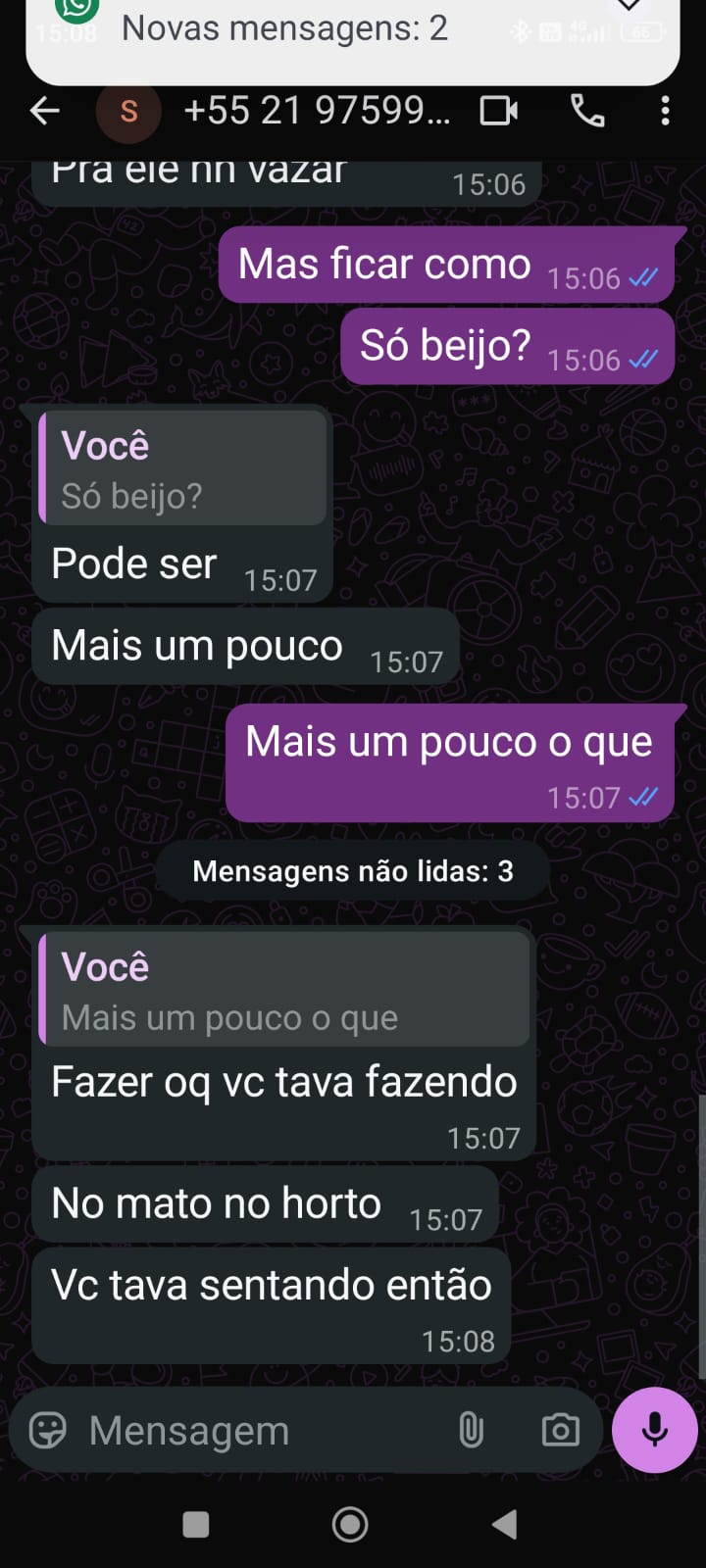Jump to the quoted message 'Só beijo?'
Image resolution: width=706 pixels, height=1568 pixels.
(x=182, y=470)
